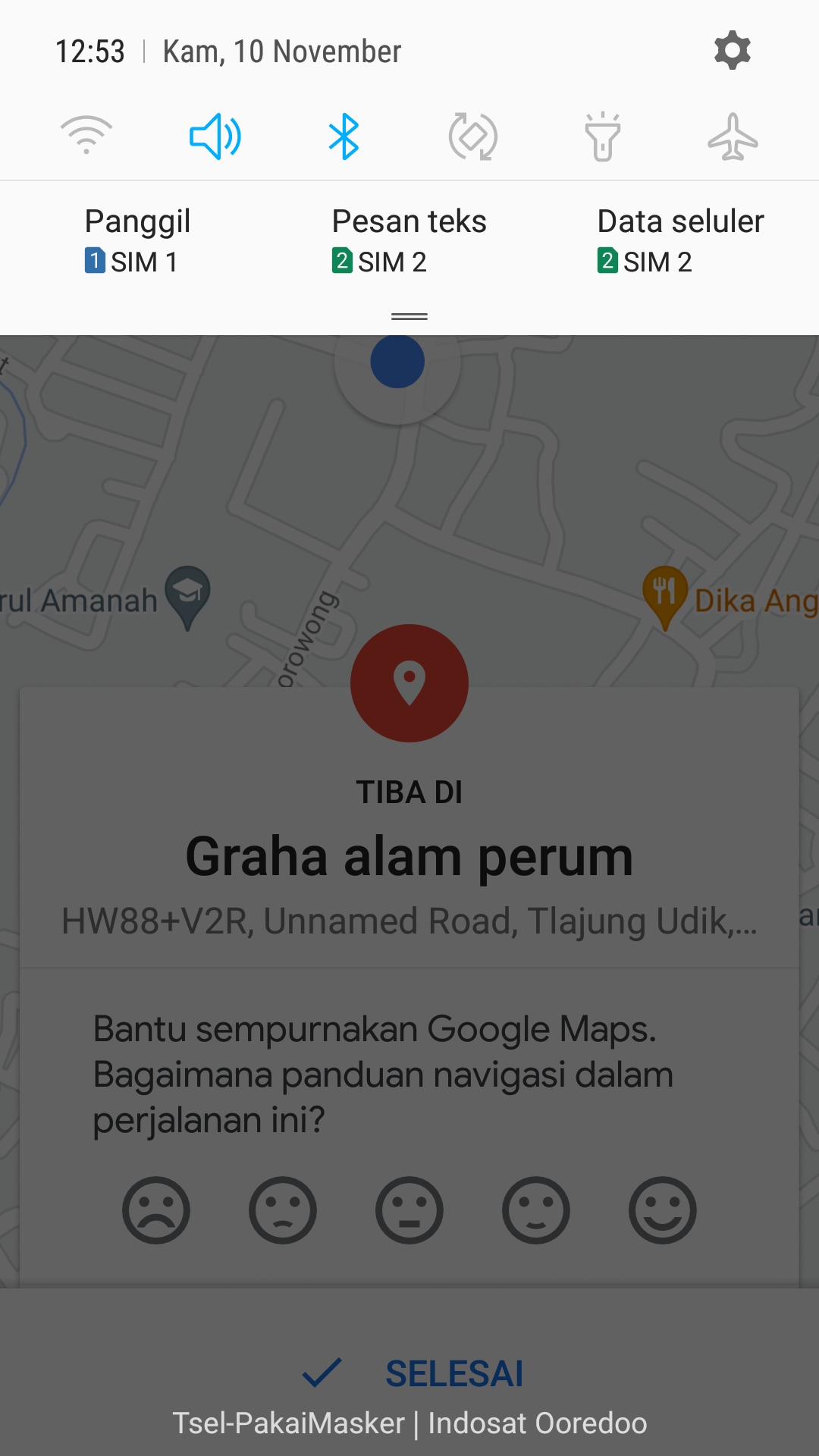Enable auto-rotate
This screenshot has width=819, height=1456.
[473, 136]
